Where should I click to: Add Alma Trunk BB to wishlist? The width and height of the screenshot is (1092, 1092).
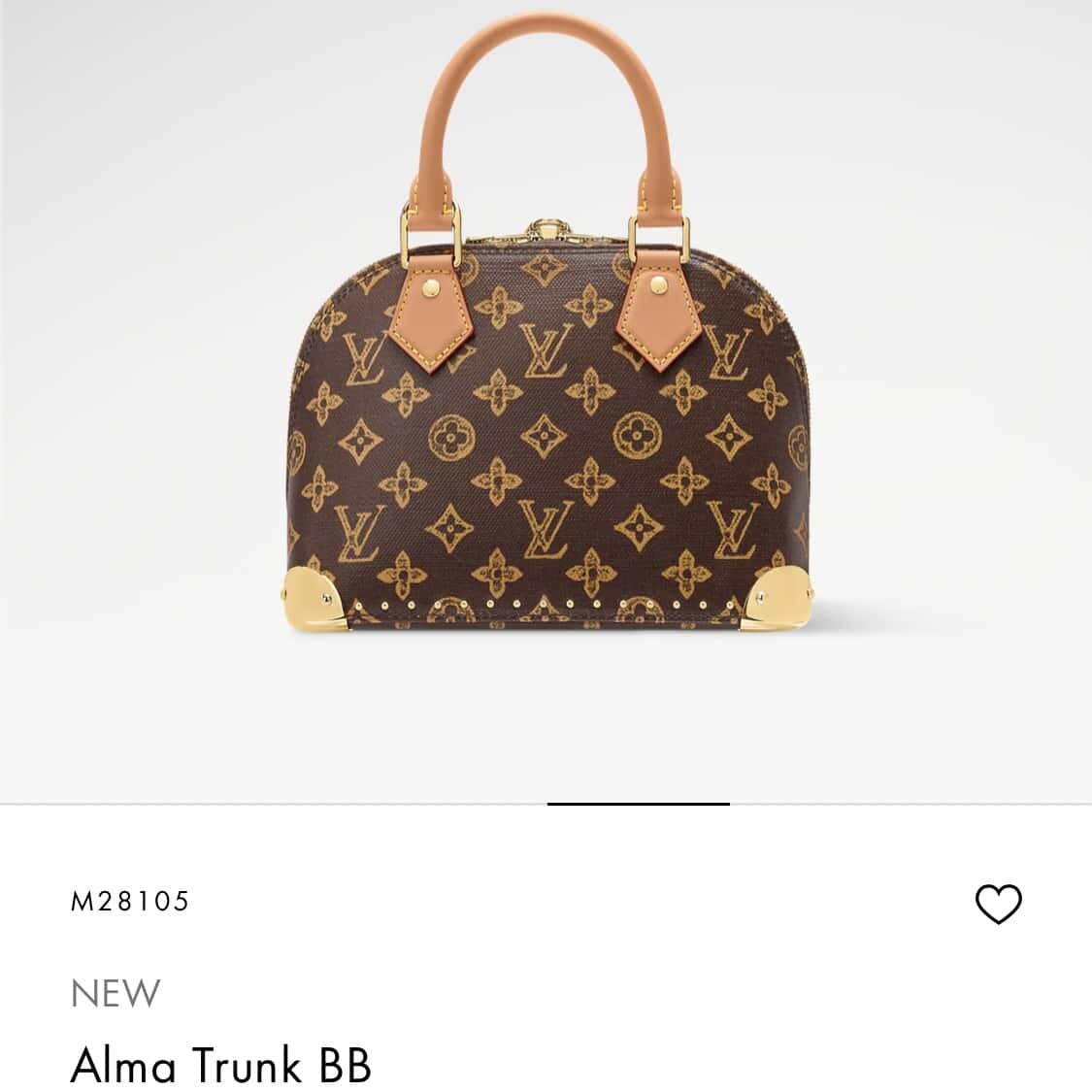[998, 904]
